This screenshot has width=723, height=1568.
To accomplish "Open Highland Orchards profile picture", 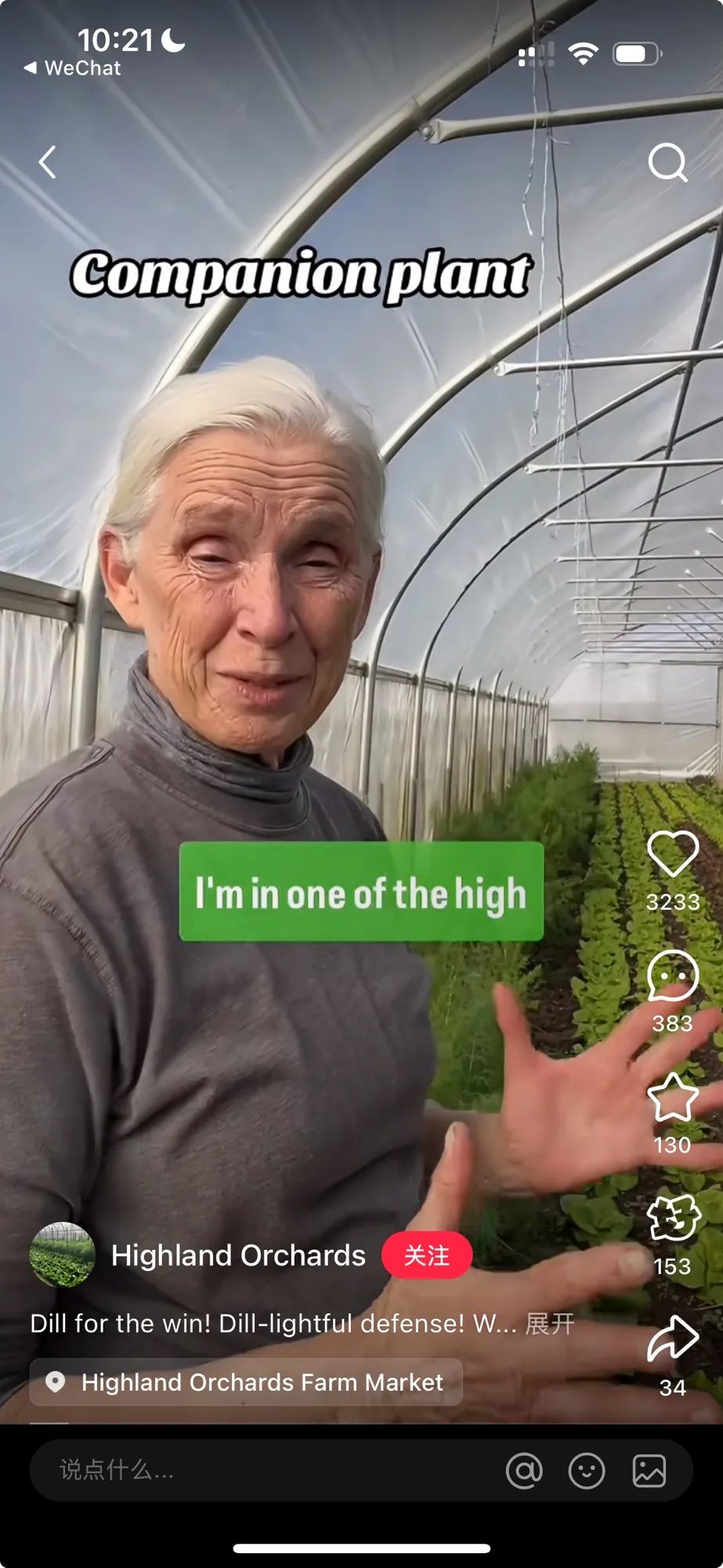I will tap(62, 1255).
